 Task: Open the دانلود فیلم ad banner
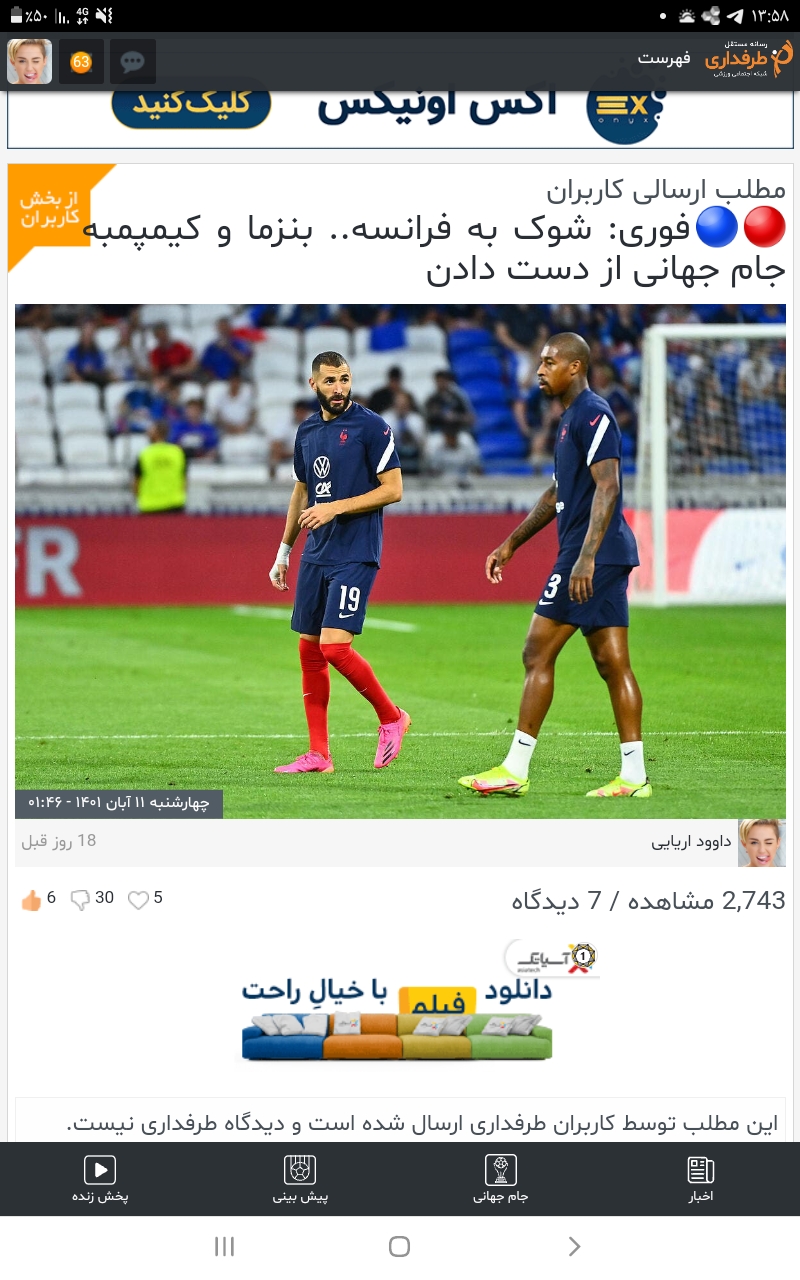pyautogui.click(x=397, y=1001)
